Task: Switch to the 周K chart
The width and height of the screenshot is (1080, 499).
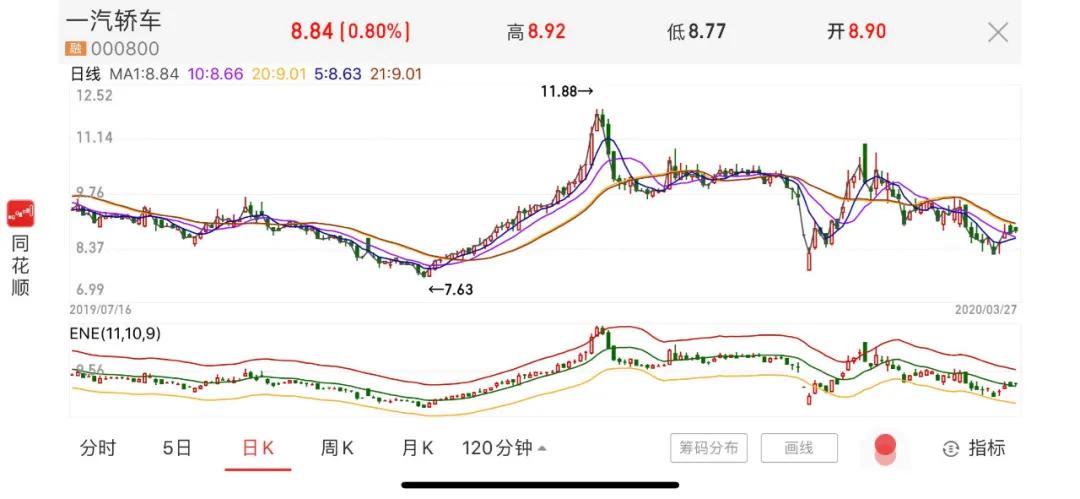Action: [337, 448]
